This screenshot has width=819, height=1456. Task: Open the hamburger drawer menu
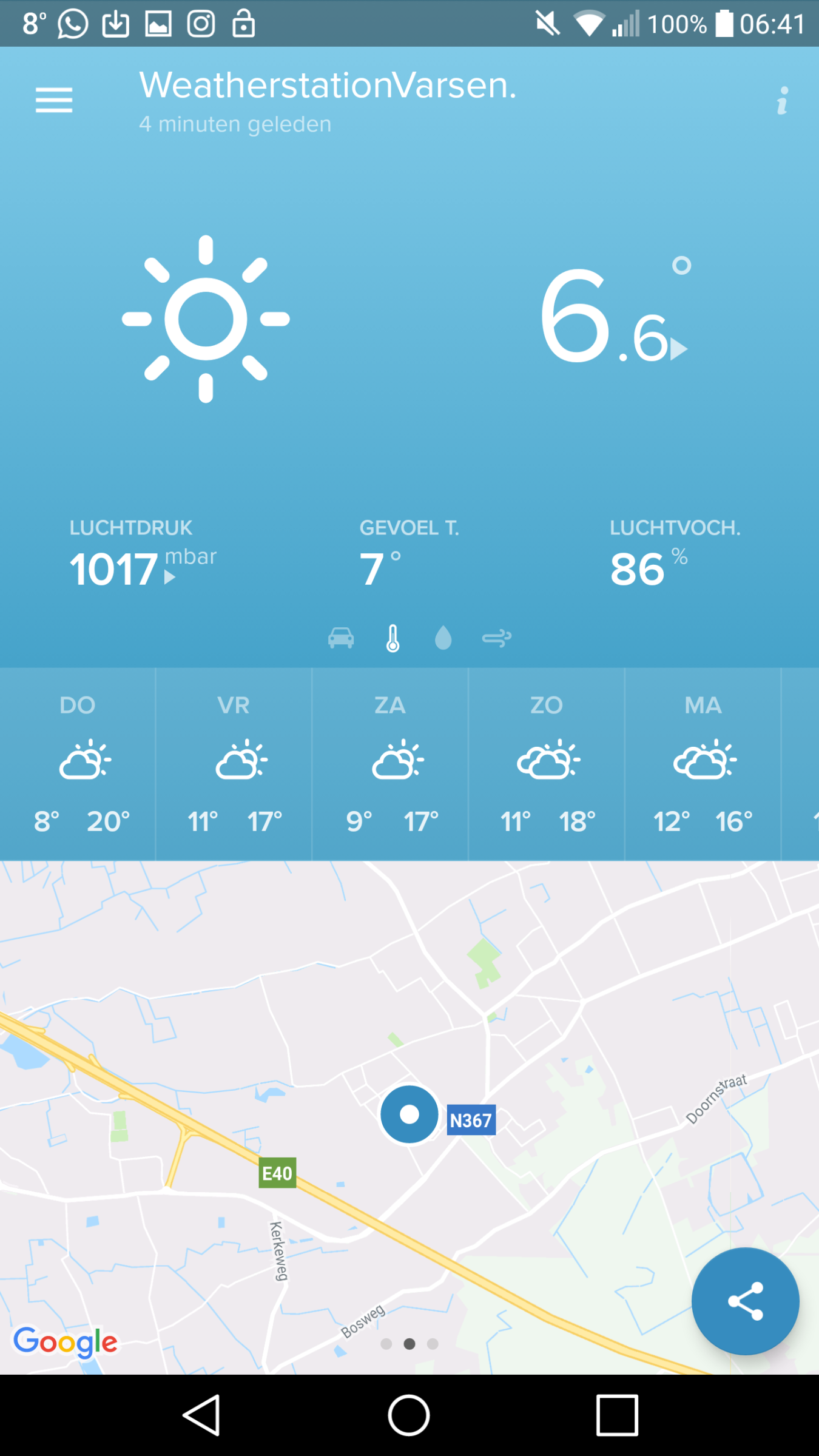click(54, 100)
